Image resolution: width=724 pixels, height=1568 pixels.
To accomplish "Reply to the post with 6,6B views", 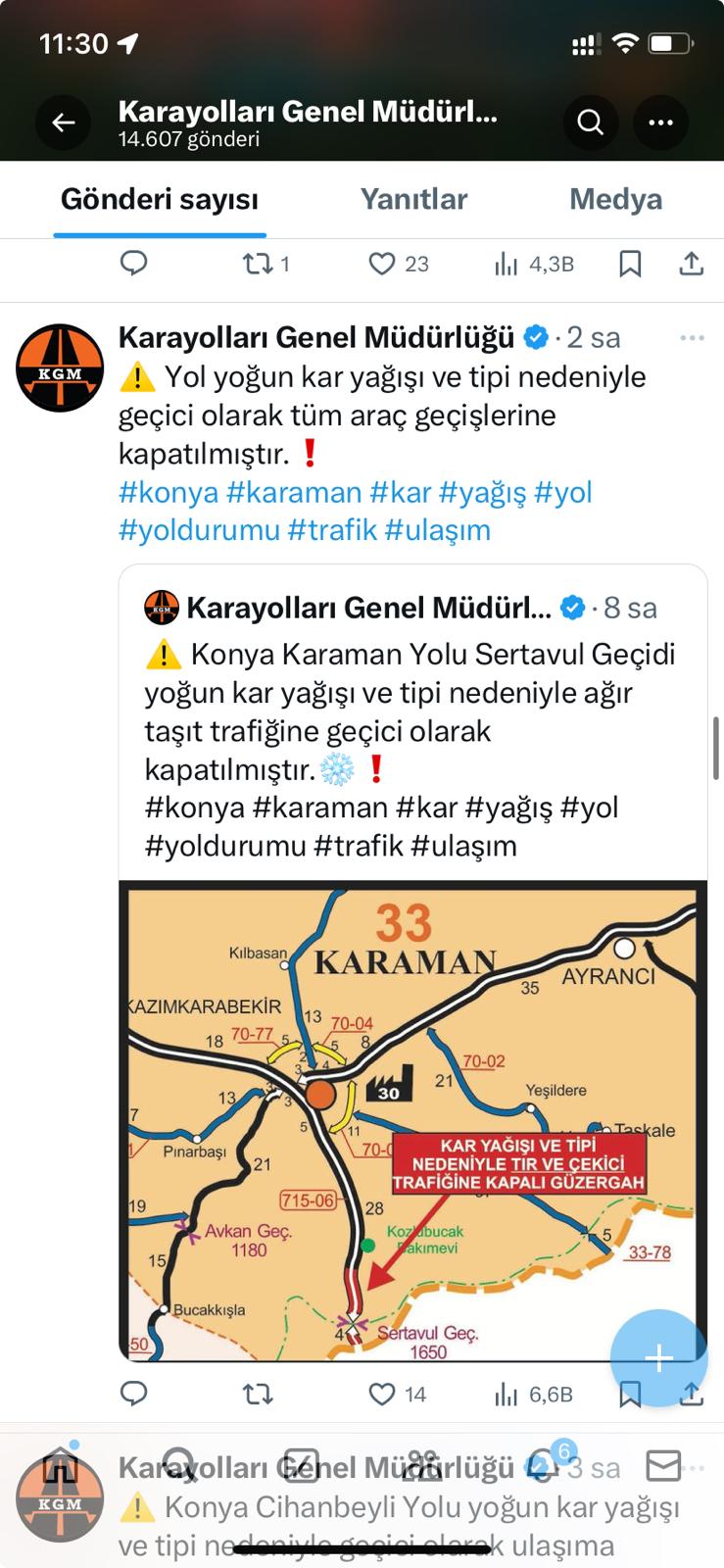I will (x=133, y=1394).
